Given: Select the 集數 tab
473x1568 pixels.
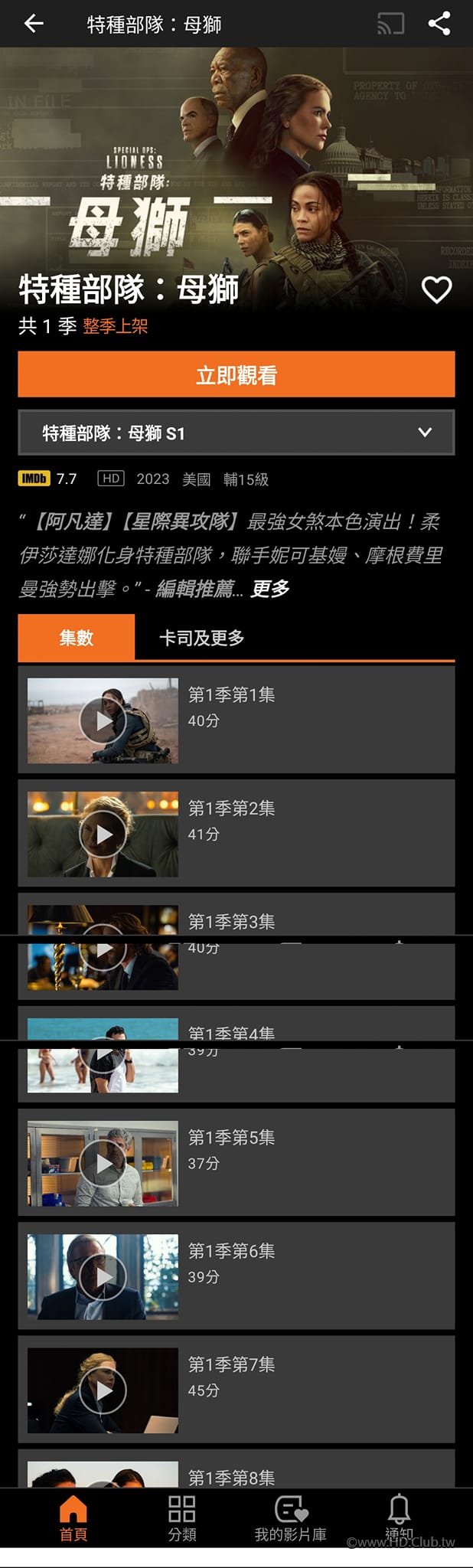Looking at the screenshot, I should [x=77, y=638].
